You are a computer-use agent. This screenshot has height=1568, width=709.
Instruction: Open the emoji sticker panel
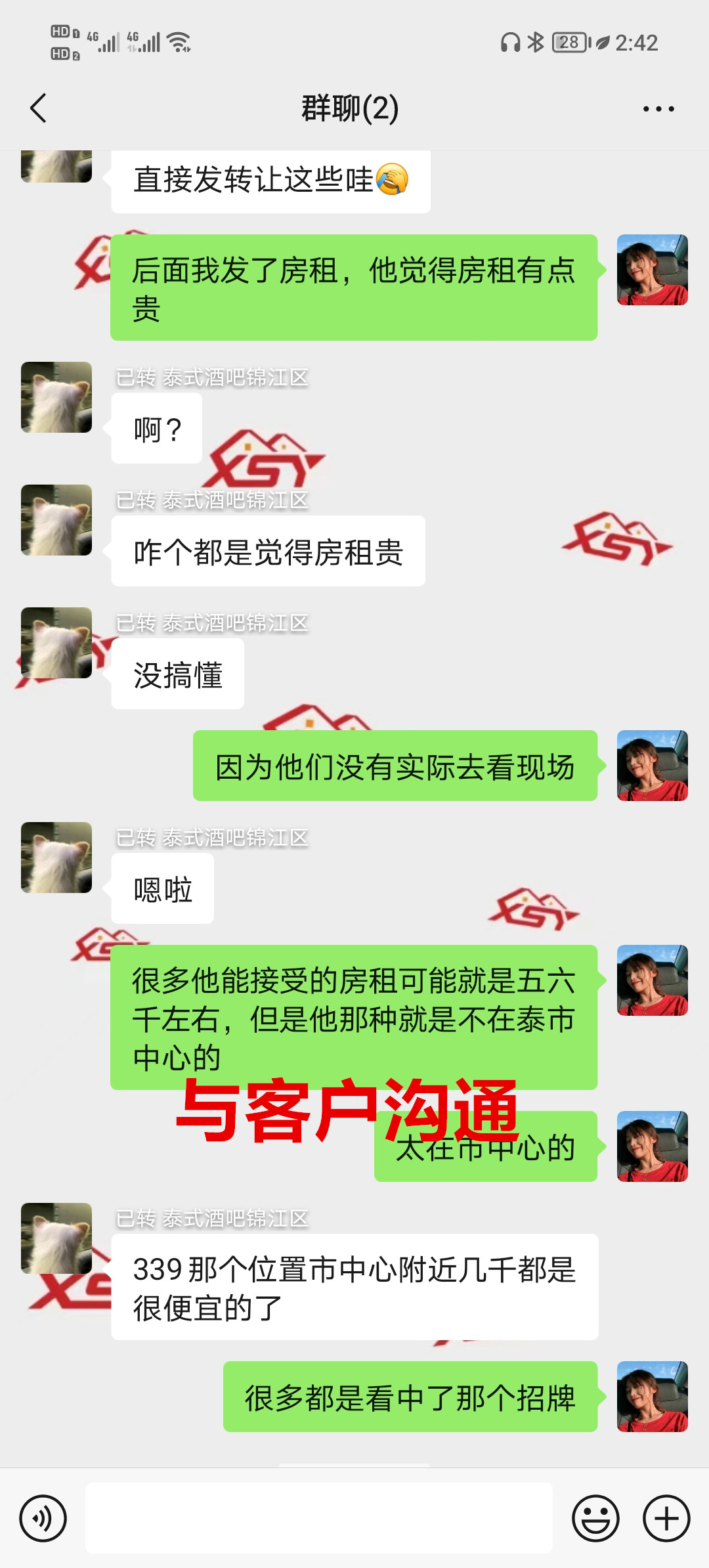click(595, 1518)
